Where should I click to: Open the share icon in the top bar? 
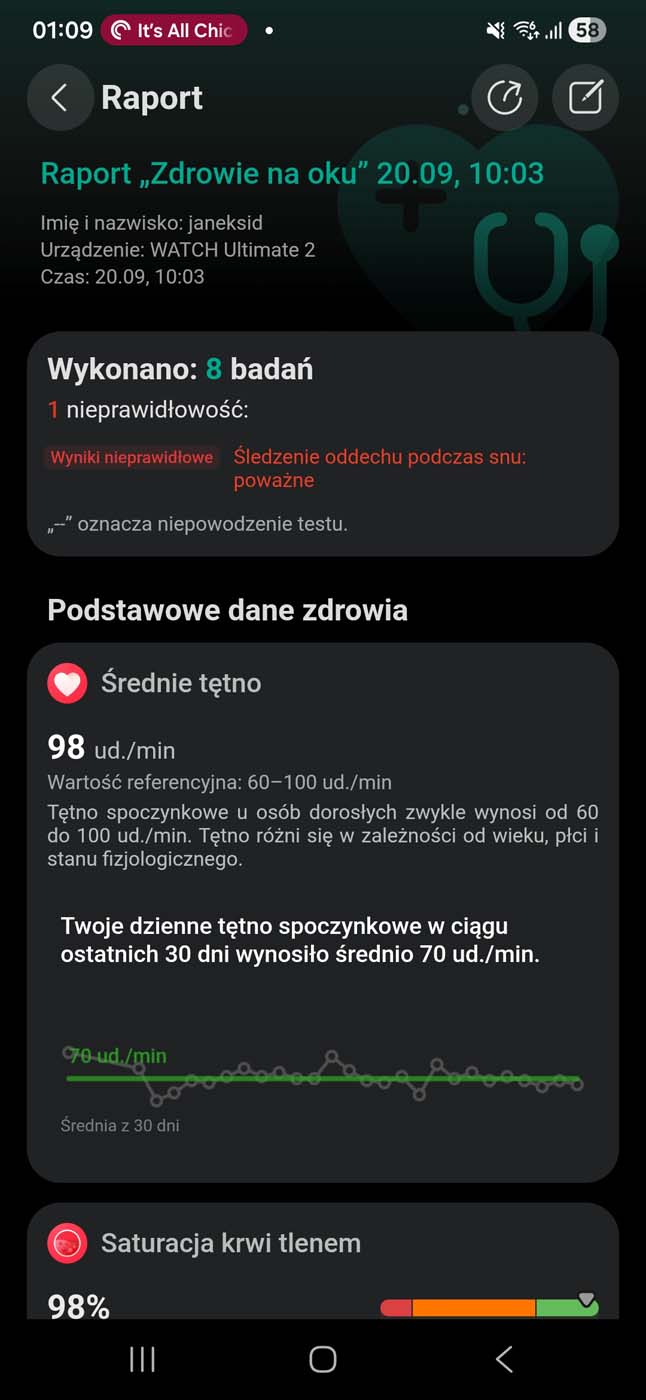(504, 98)
